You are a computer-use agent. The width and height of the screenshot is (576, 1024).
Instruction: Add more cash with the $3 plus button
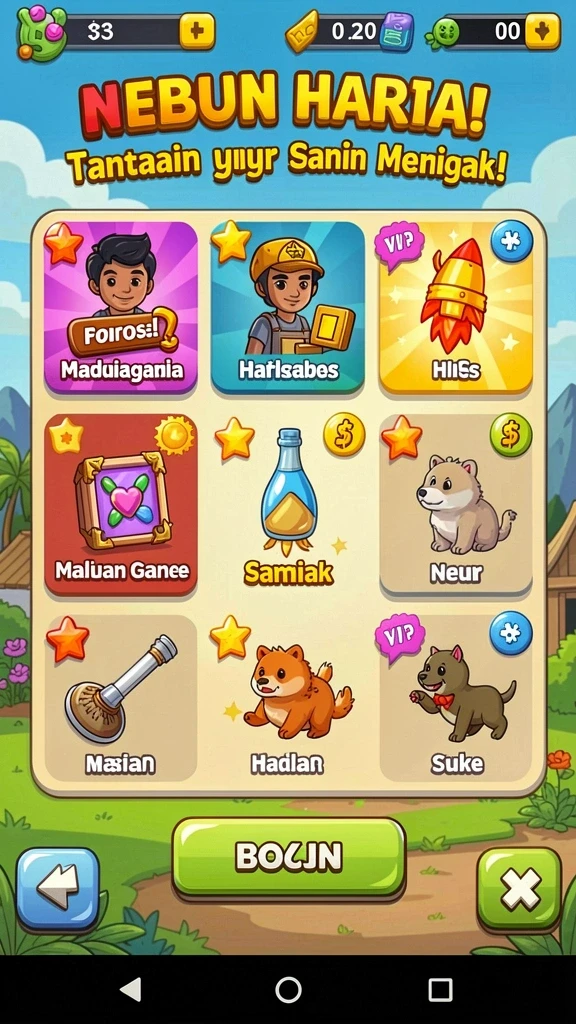point(197,31)
